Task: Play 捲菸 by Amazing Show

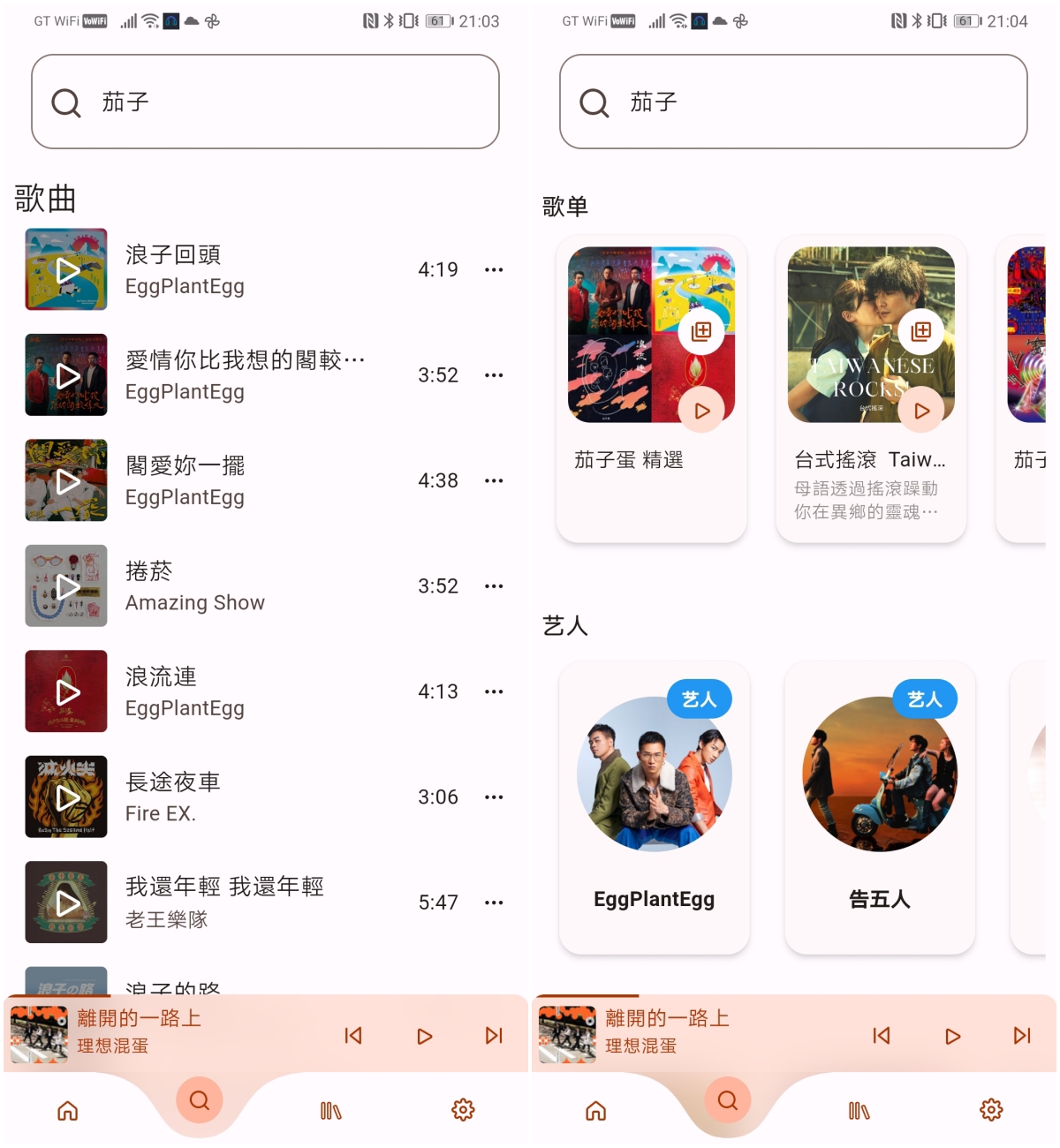Action: (x=67, y=586)
